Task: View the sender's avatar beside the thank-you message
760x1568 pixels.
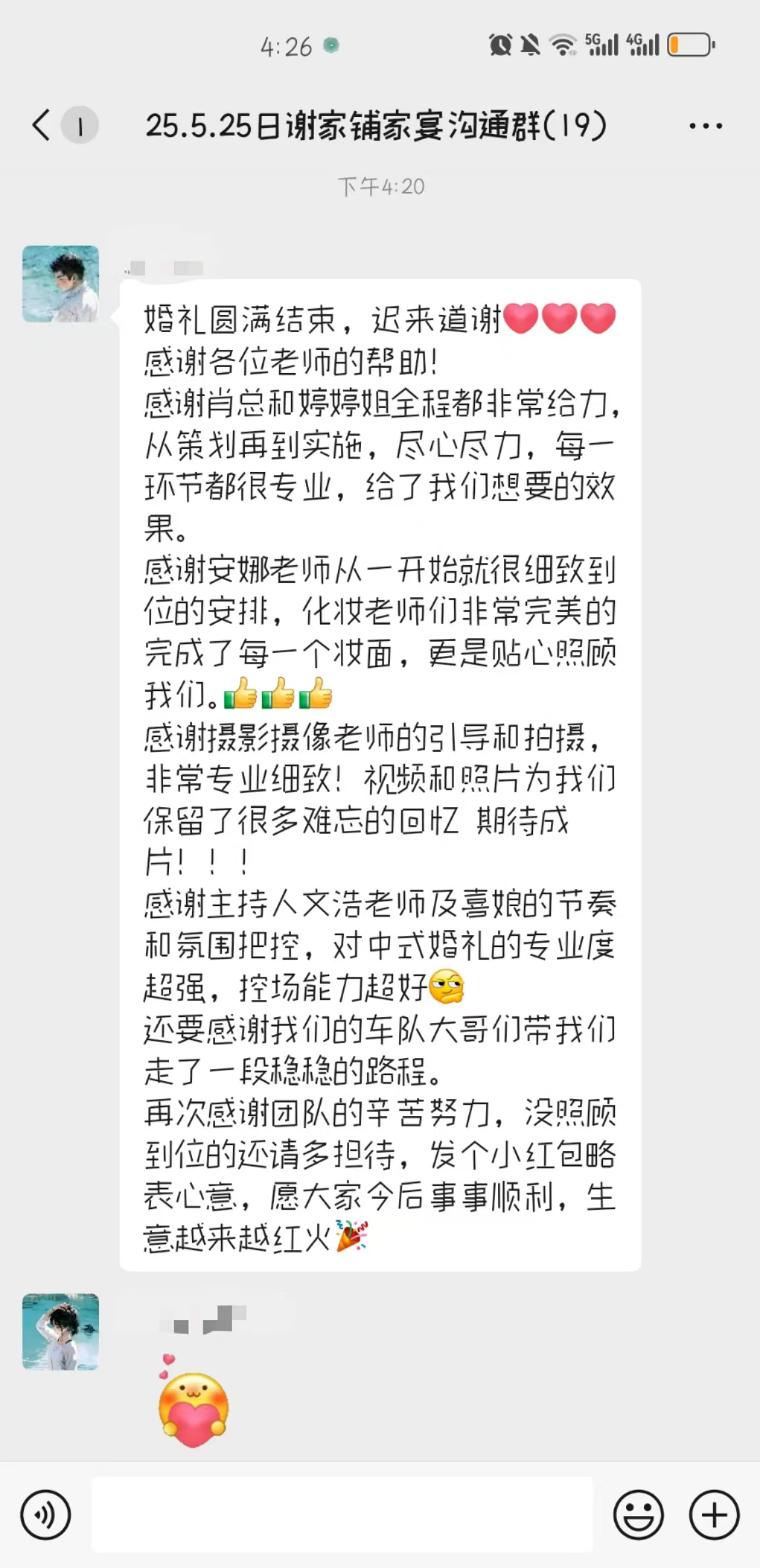Action: point(61,284)
